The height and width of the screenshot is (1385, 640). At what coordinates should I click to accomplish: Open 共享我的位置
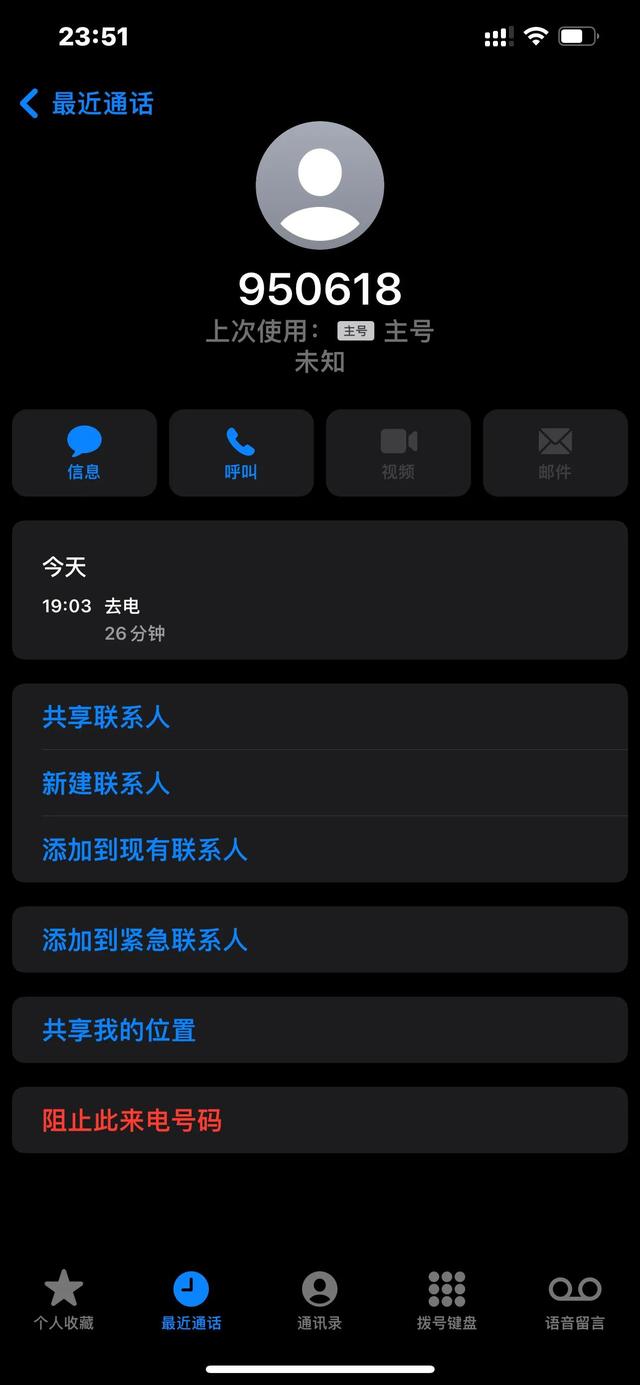pos(320,1030)
